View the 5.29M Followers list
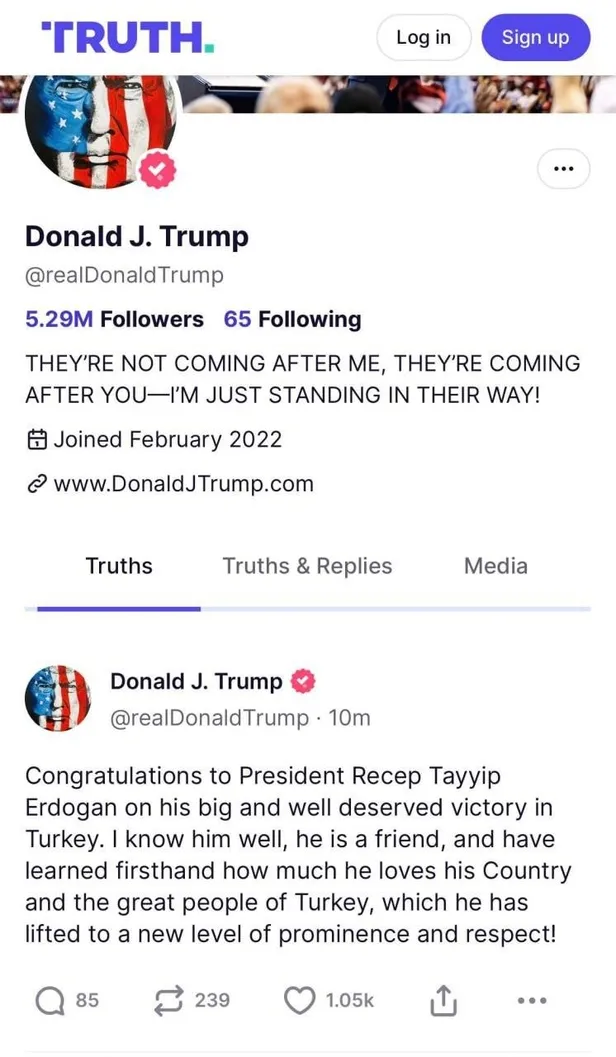 point(114,320)
